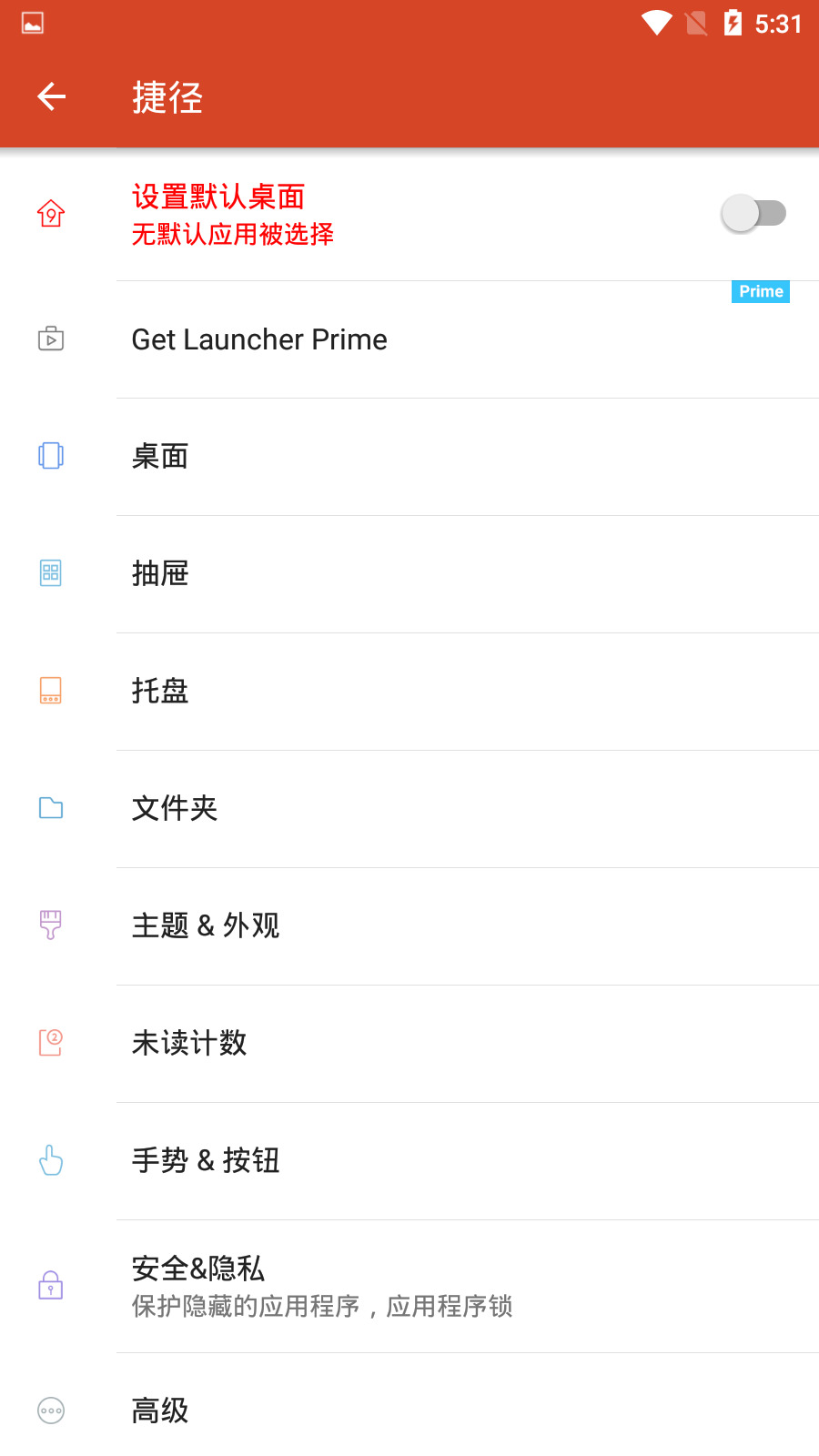Go back using the arrow icon

click(x=52, y=96)
